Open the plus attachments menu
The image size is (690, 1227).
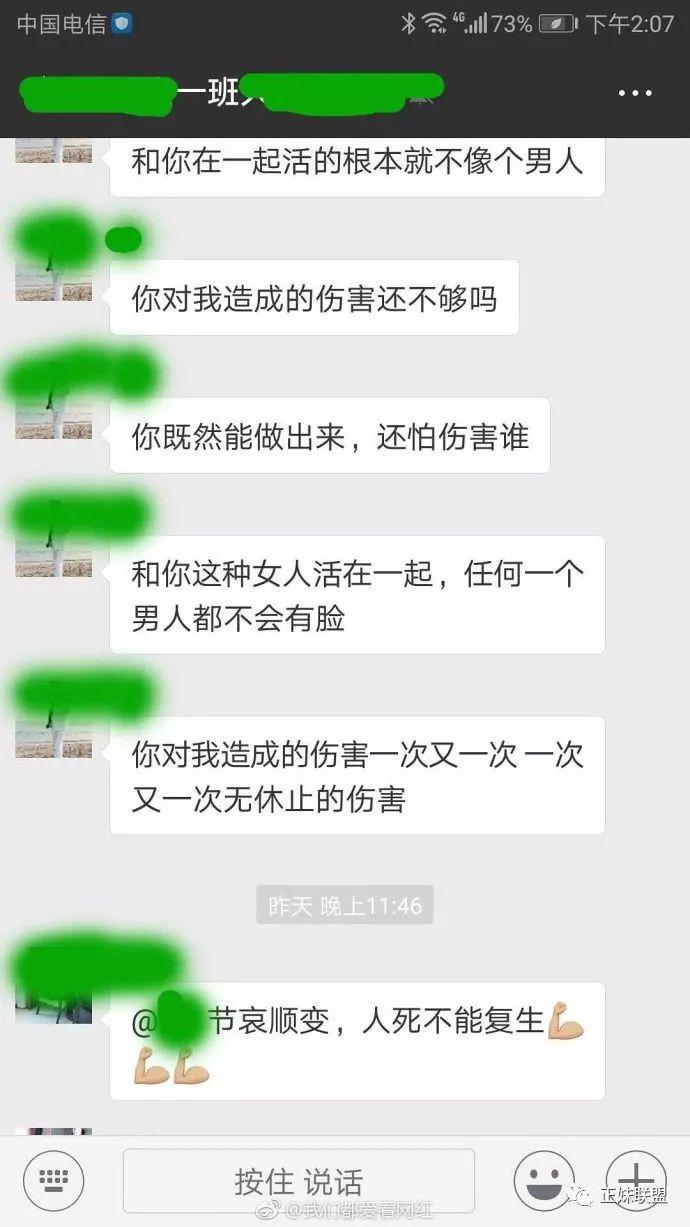coord(636,1181)
